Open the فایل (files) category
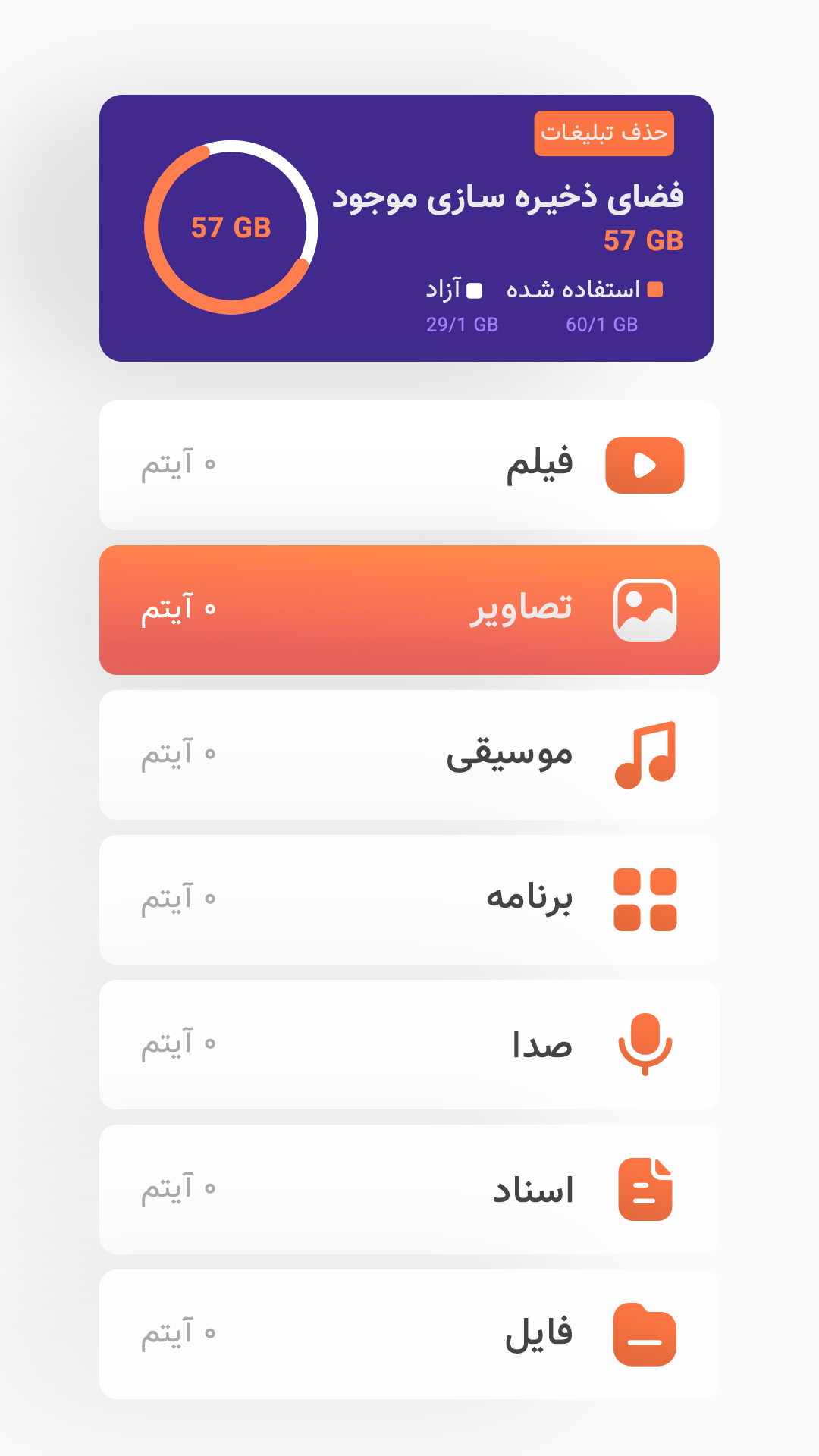The image size is (819, 1456). (x=409, y=1334)
